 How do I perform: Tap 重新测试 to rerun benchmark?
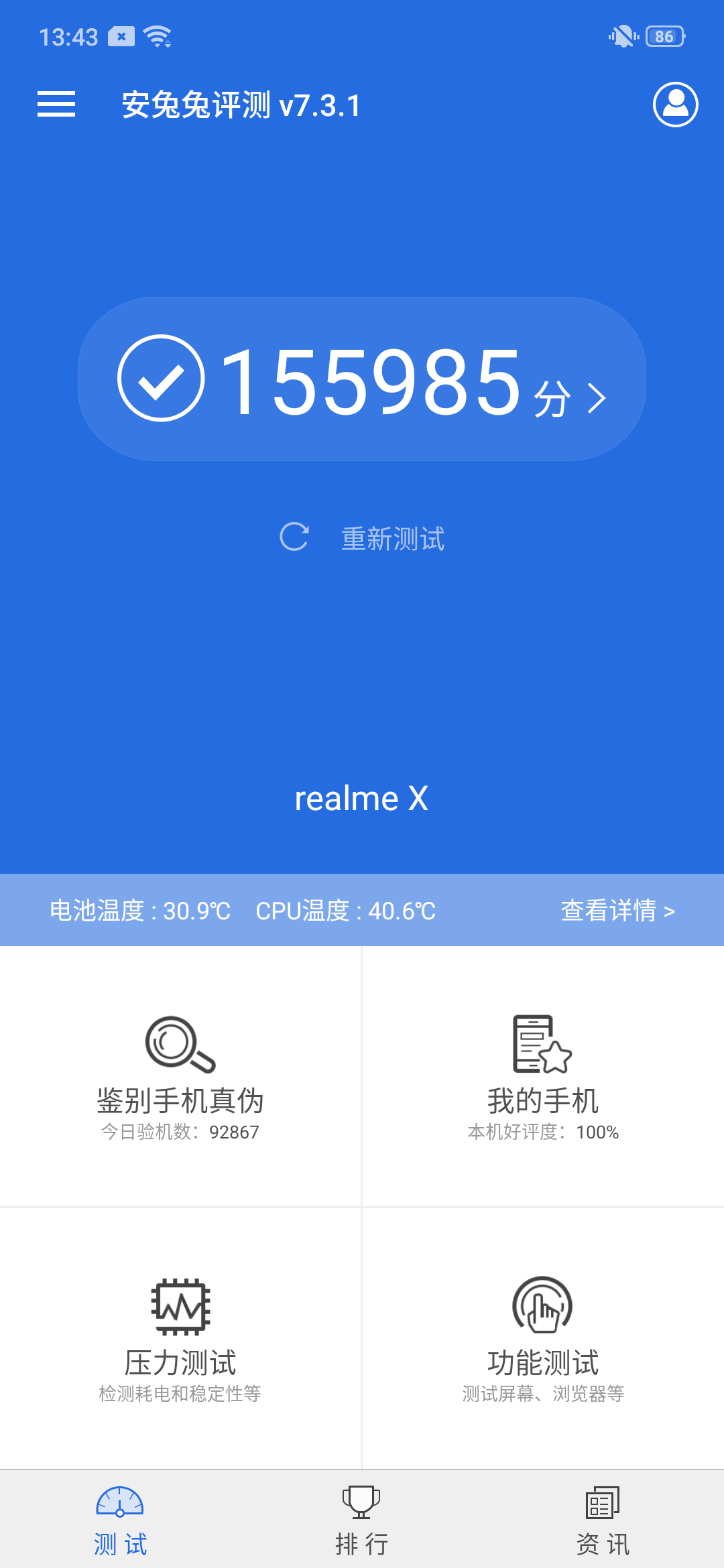(x=362, y=538)
